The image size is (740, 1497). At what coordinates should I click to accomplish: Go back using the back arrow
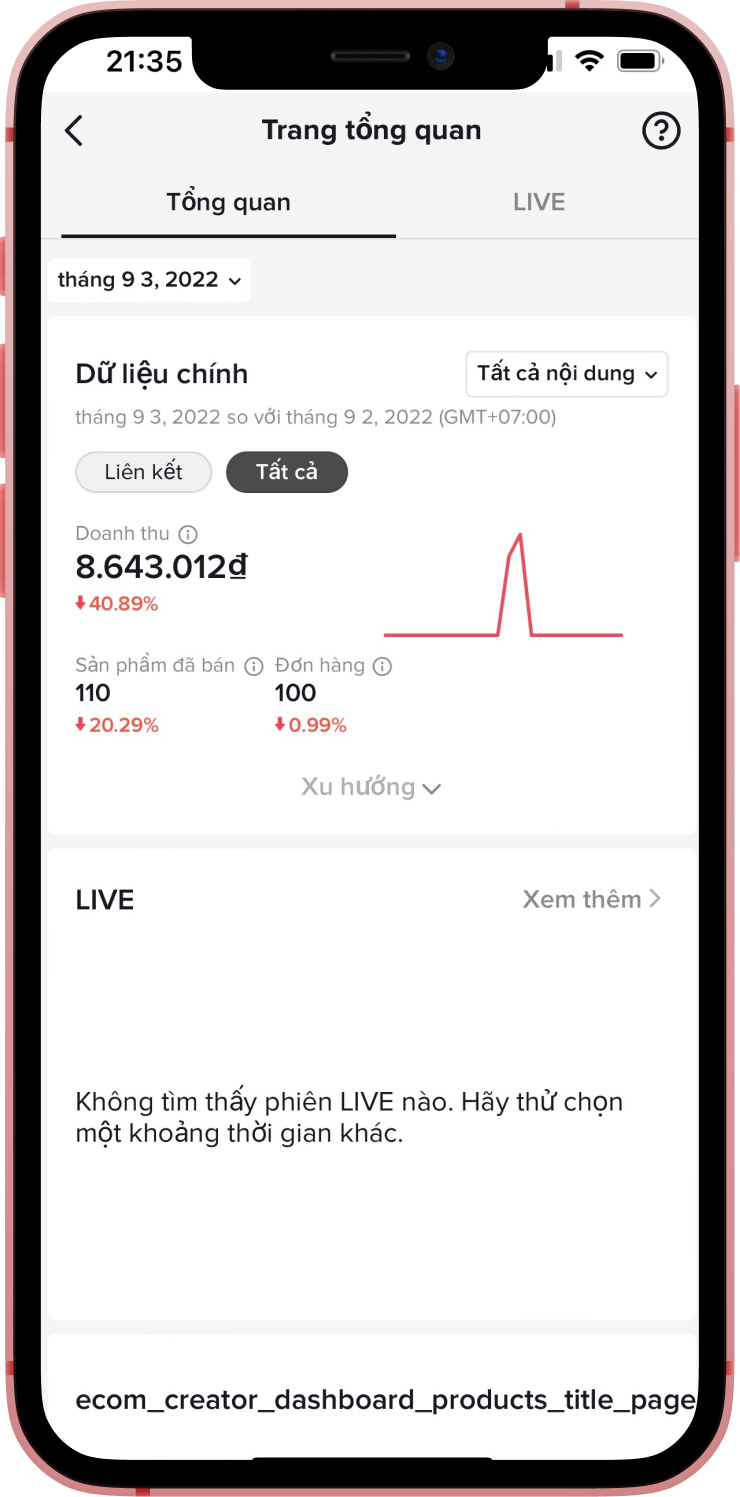pos(74,131)
